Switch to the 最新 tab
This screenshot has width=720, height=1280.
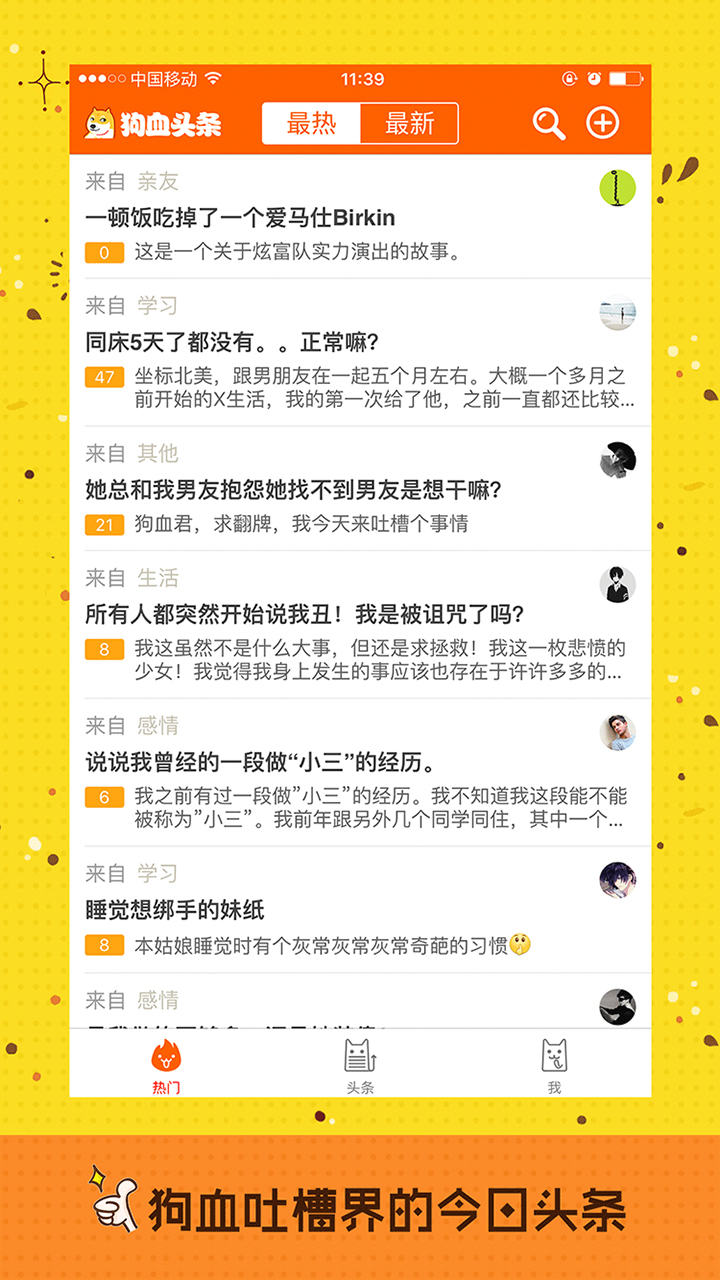click(410, 124)
